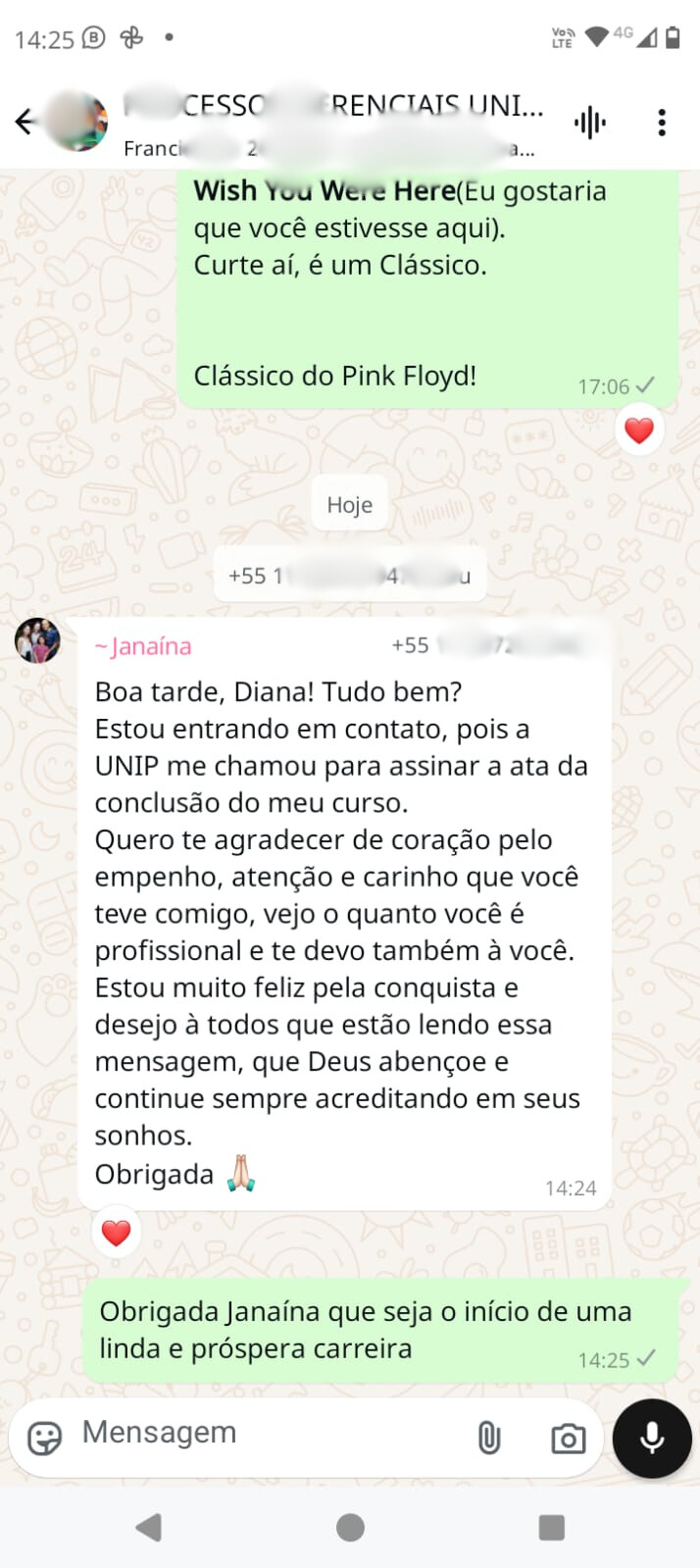Image resolution: width=700 pixels, height=1568 pixels.
Task: Tap the system back button
Action: (x=149, y=1527)
